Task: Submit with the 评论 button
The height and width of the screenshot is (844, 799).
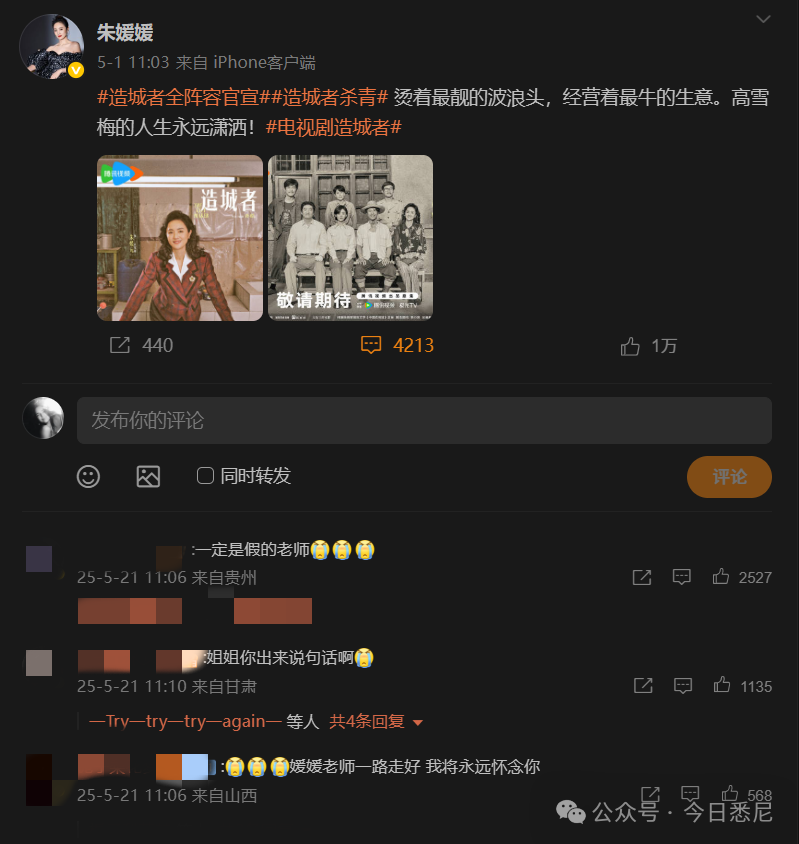Action: 729,476
